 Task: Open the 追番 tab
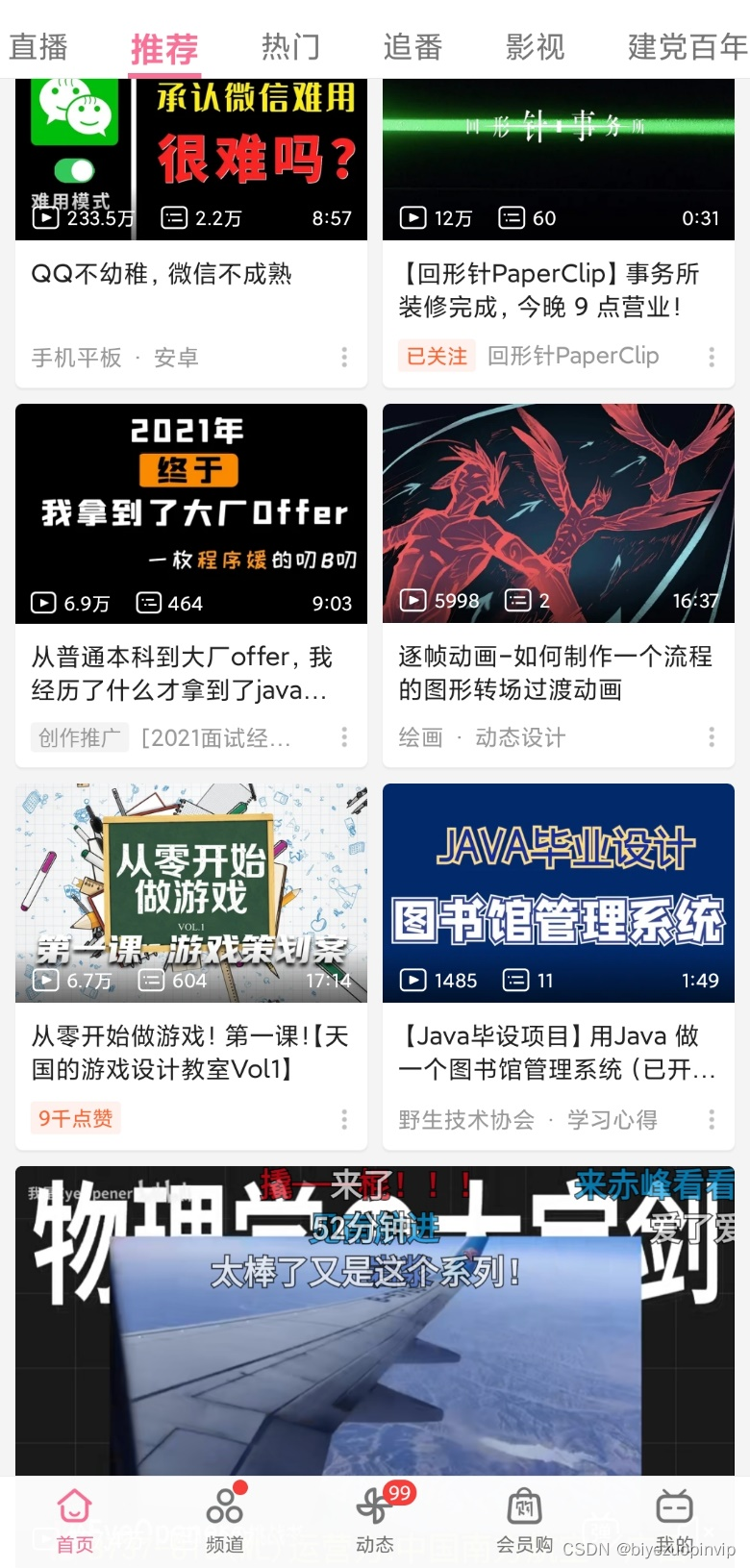tap(412, 46)
